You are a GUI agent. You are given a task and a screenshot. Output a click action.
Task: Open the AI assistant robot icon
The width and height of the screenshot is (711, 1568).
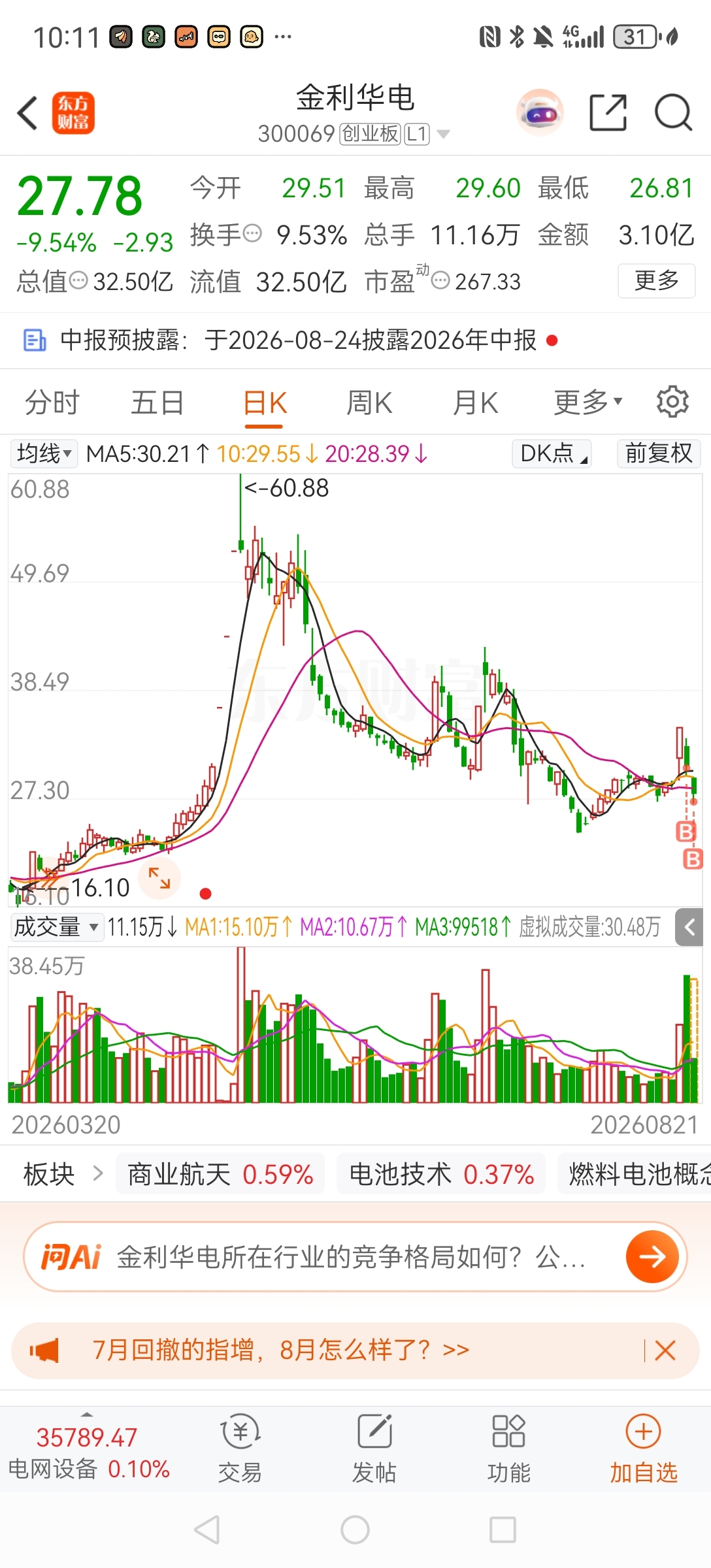click(x=540, y=112)
